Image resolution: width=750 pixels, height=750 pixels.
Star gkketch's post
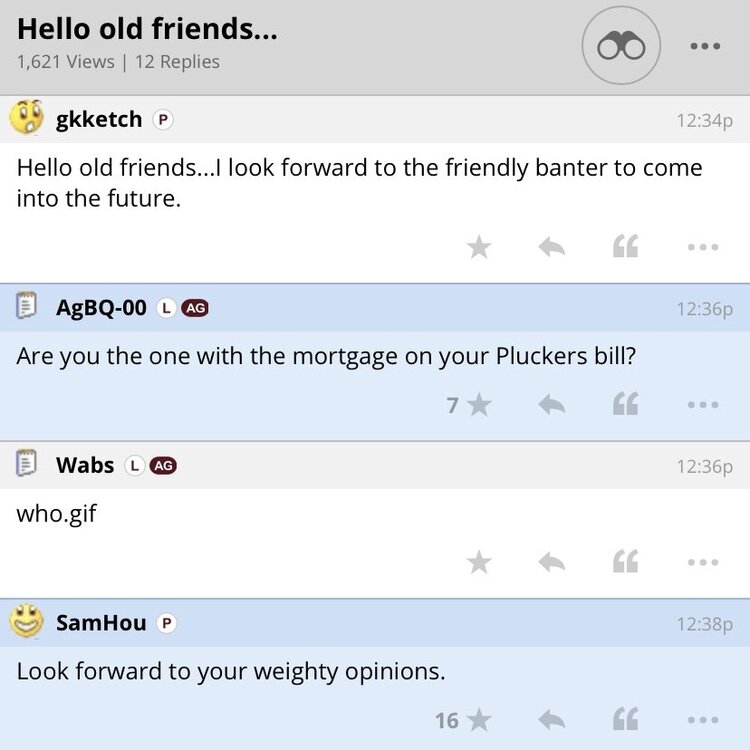click(x=480, y=247)
